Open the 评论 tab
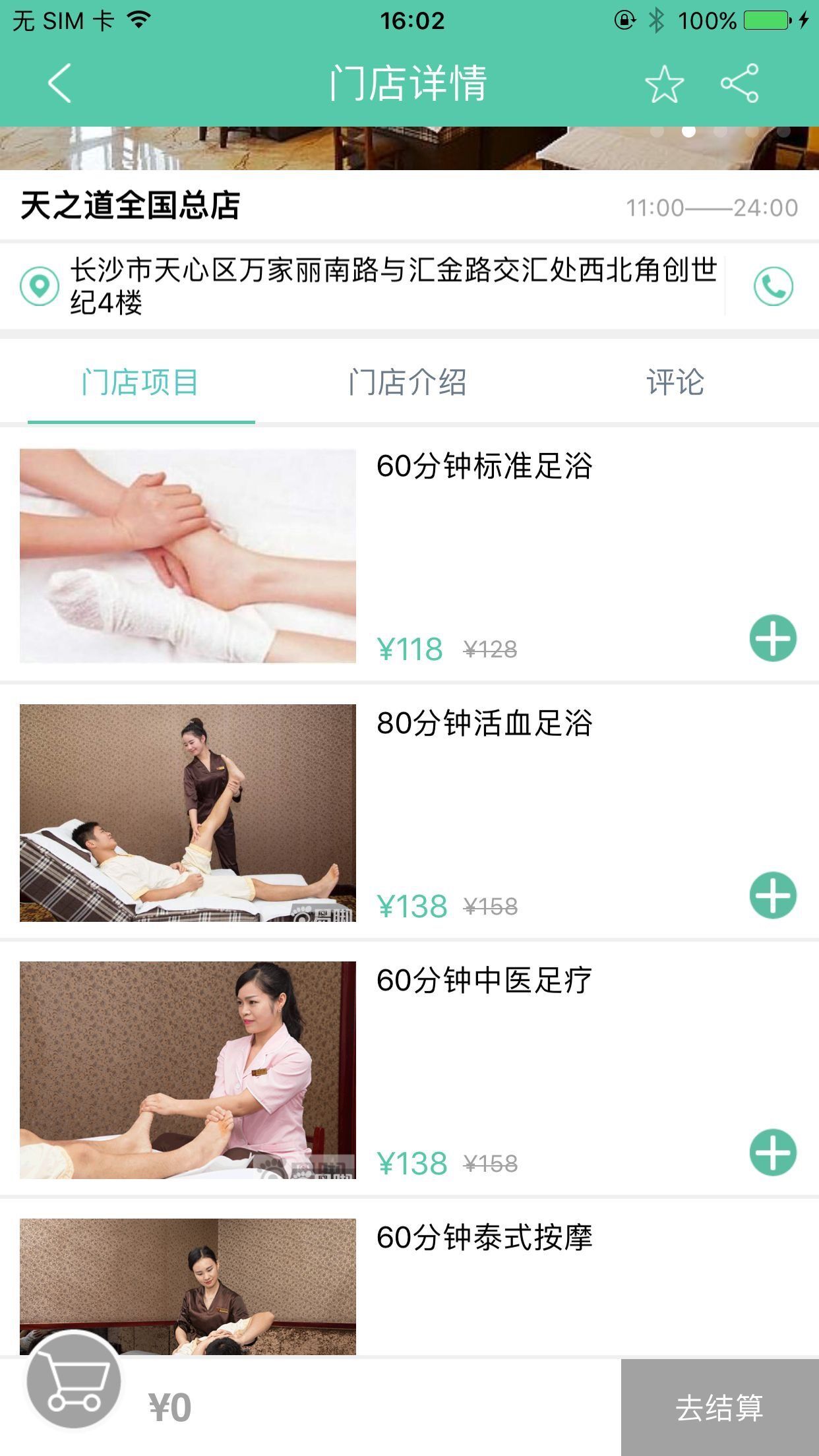The width and height of the screenshot is (819, 1456). [x=675, y=382]
